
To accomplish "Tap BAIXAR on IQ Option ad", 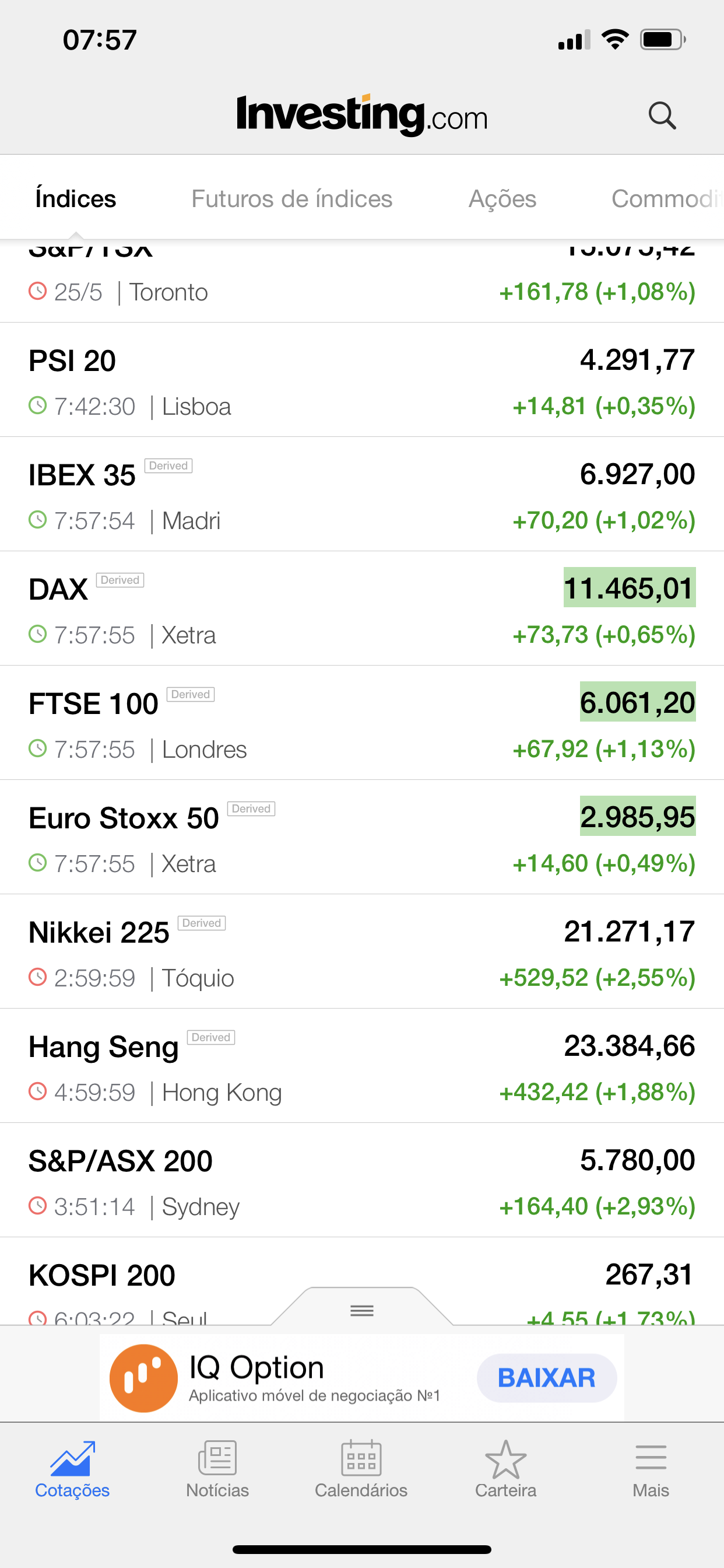I will [546, 1378].
